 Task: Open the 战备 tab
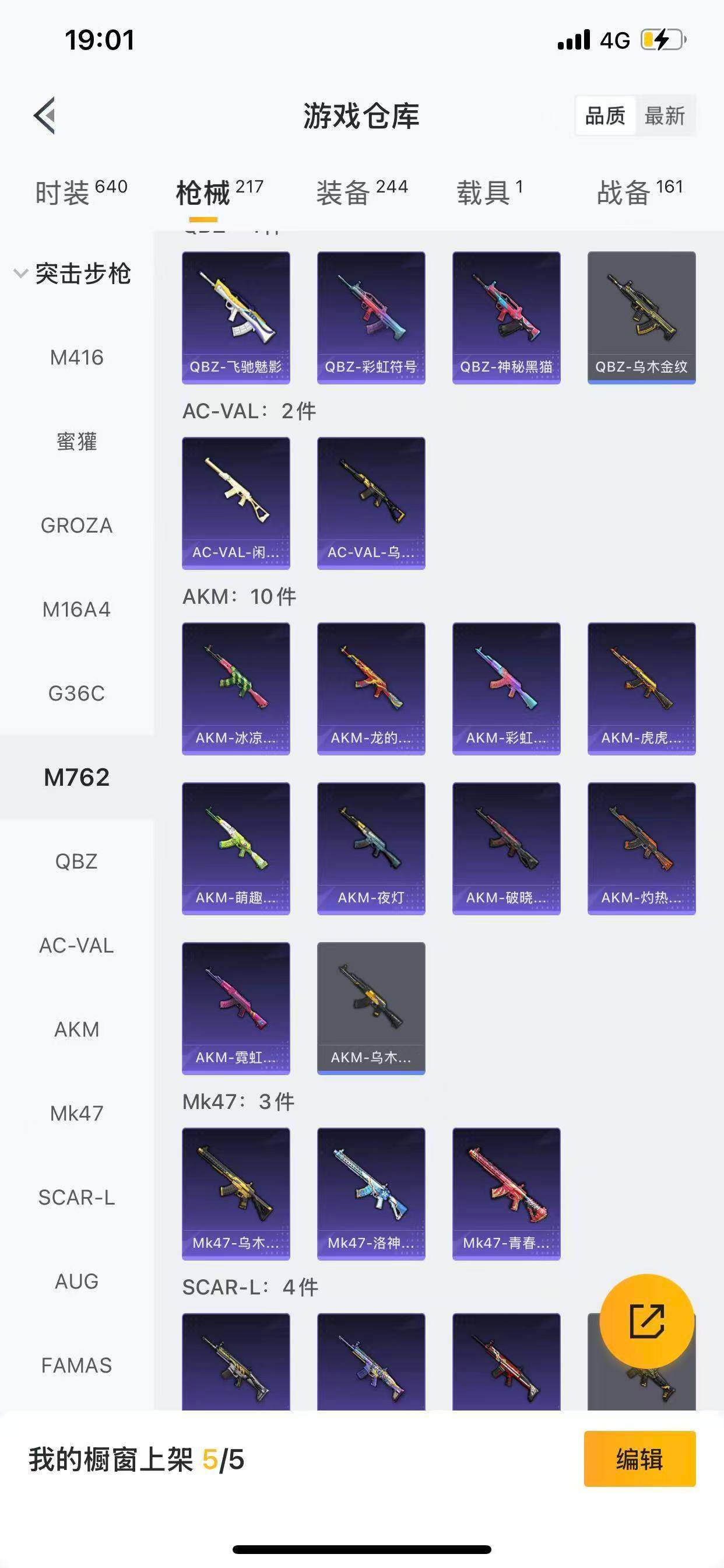pos(639,192)
